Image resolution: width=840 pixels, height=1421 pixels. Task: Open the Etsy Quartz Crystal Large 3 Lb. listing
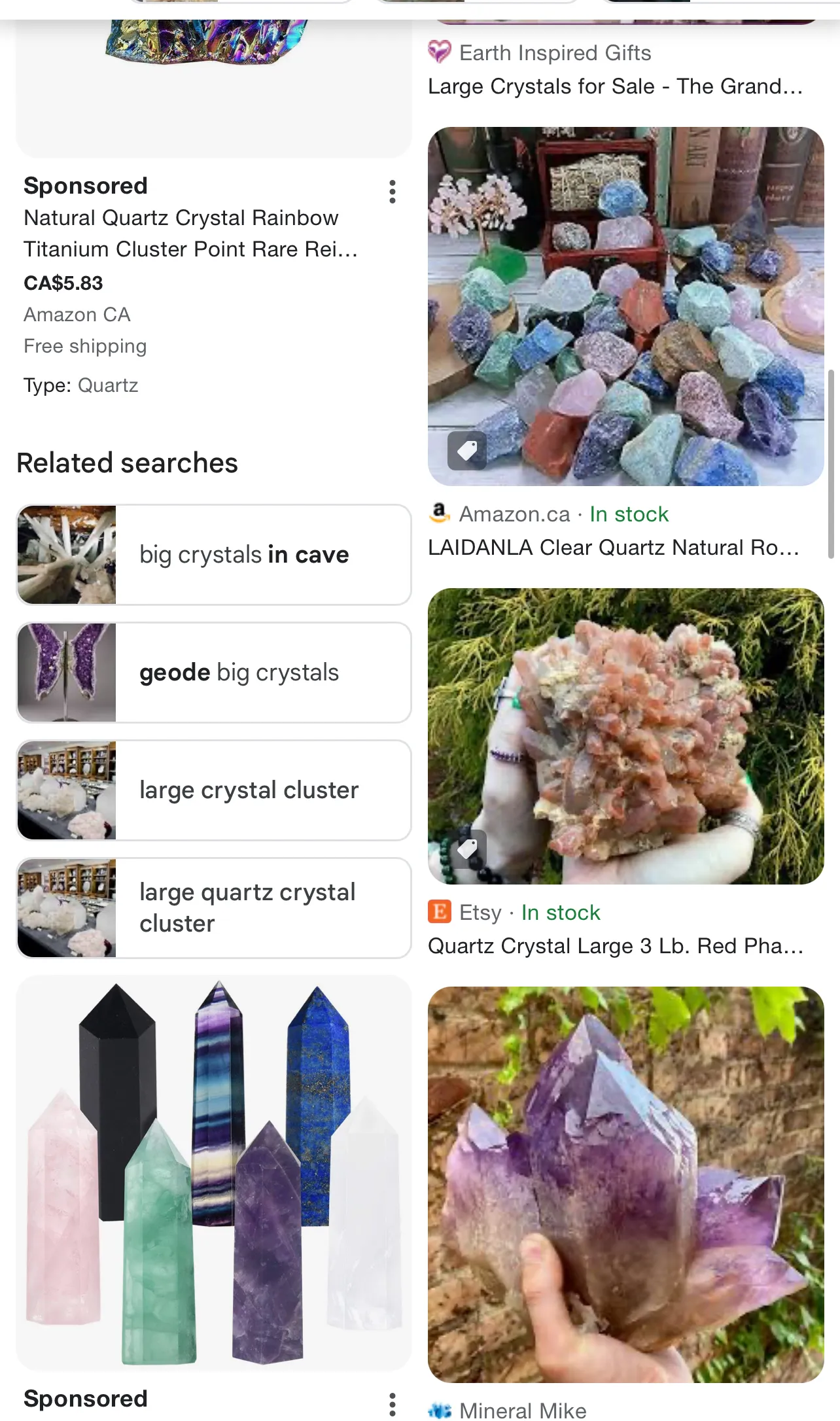(x=615, y=946)
